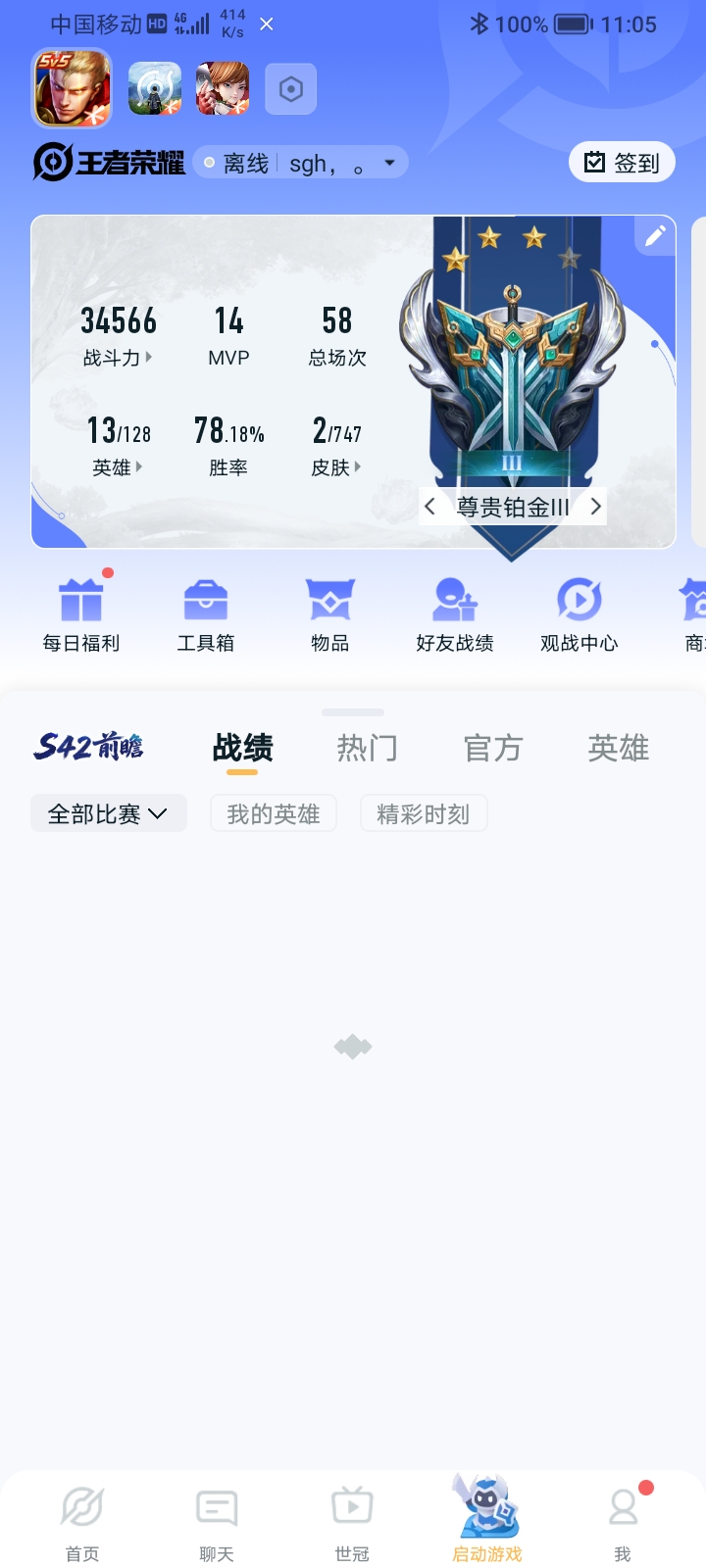Show the next rank with right arrow
Viewport: 706px width, 1568px height.
click(x=594, y=507)
